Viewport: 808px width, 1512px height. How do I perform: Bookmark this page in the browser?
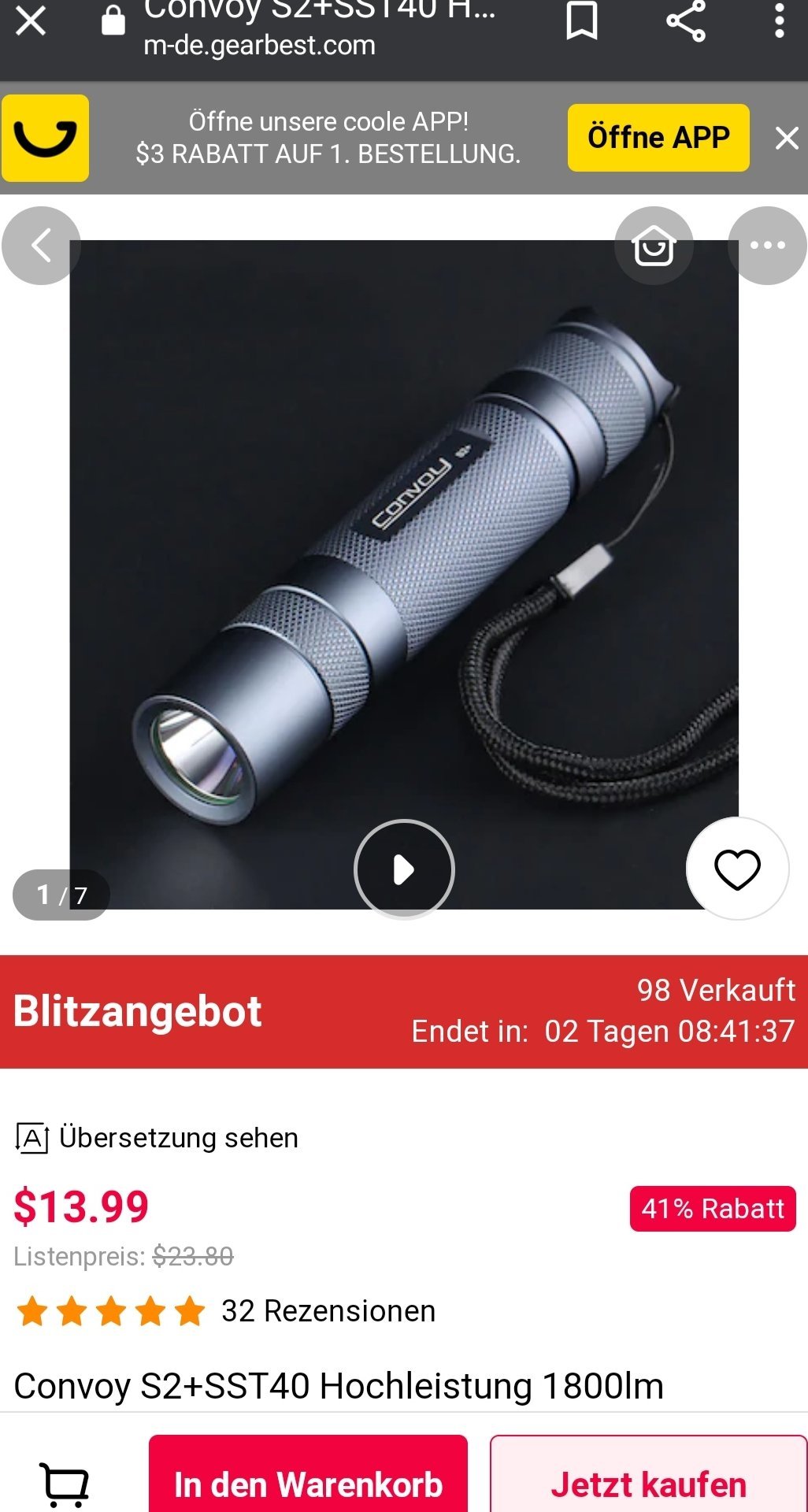pyautogui.click(x=582, y=20)
